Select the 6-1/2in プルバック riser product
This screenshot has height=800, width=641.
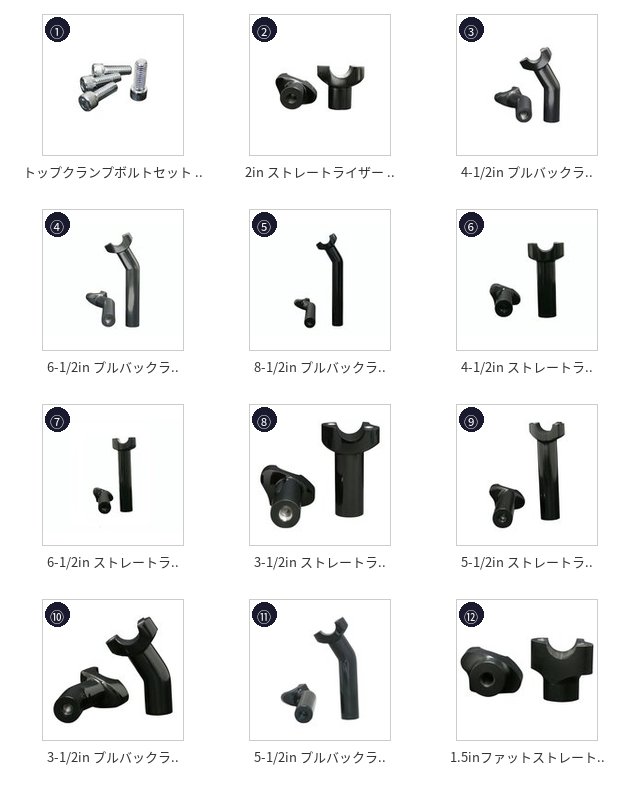coord(113,280)
